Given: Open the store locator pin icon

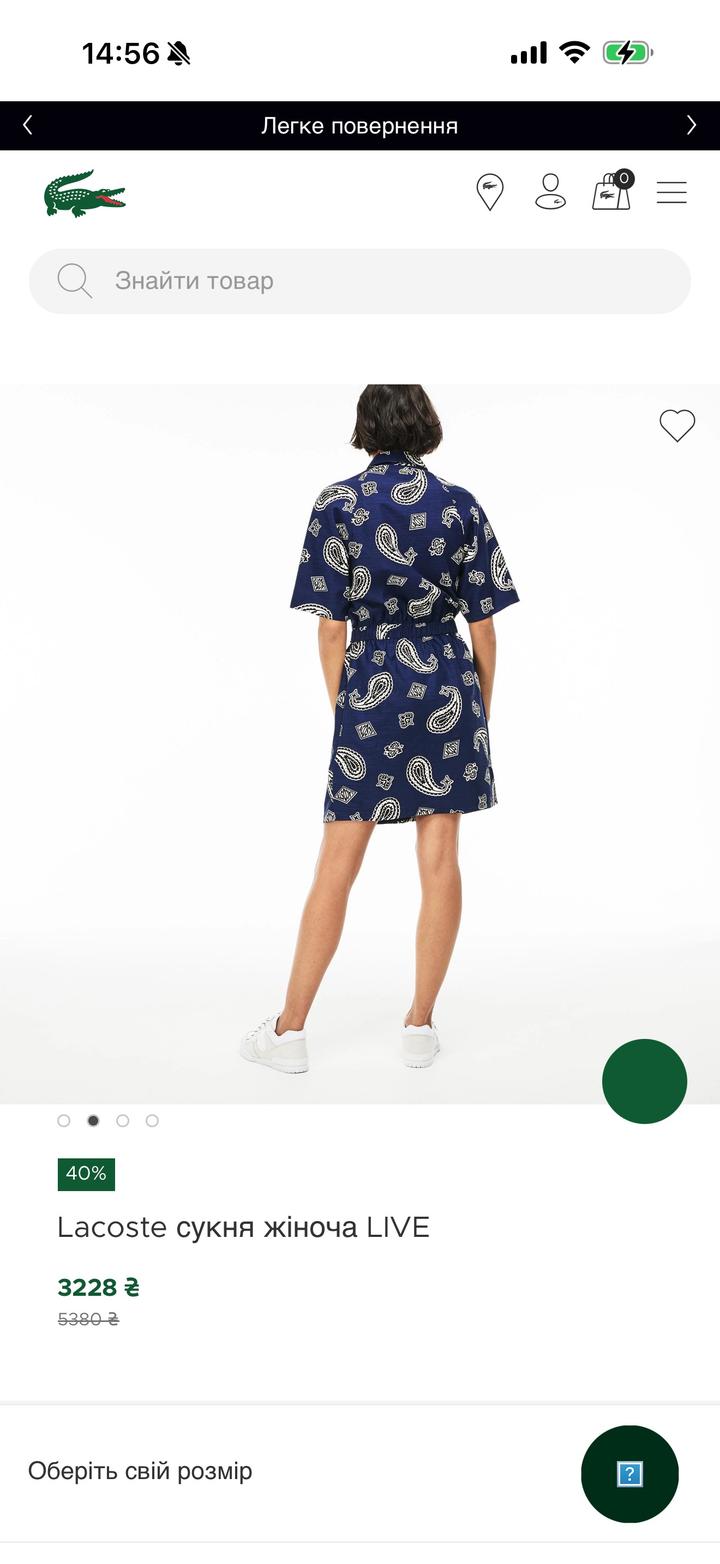Looking at the screenshot, I should 491,190.
